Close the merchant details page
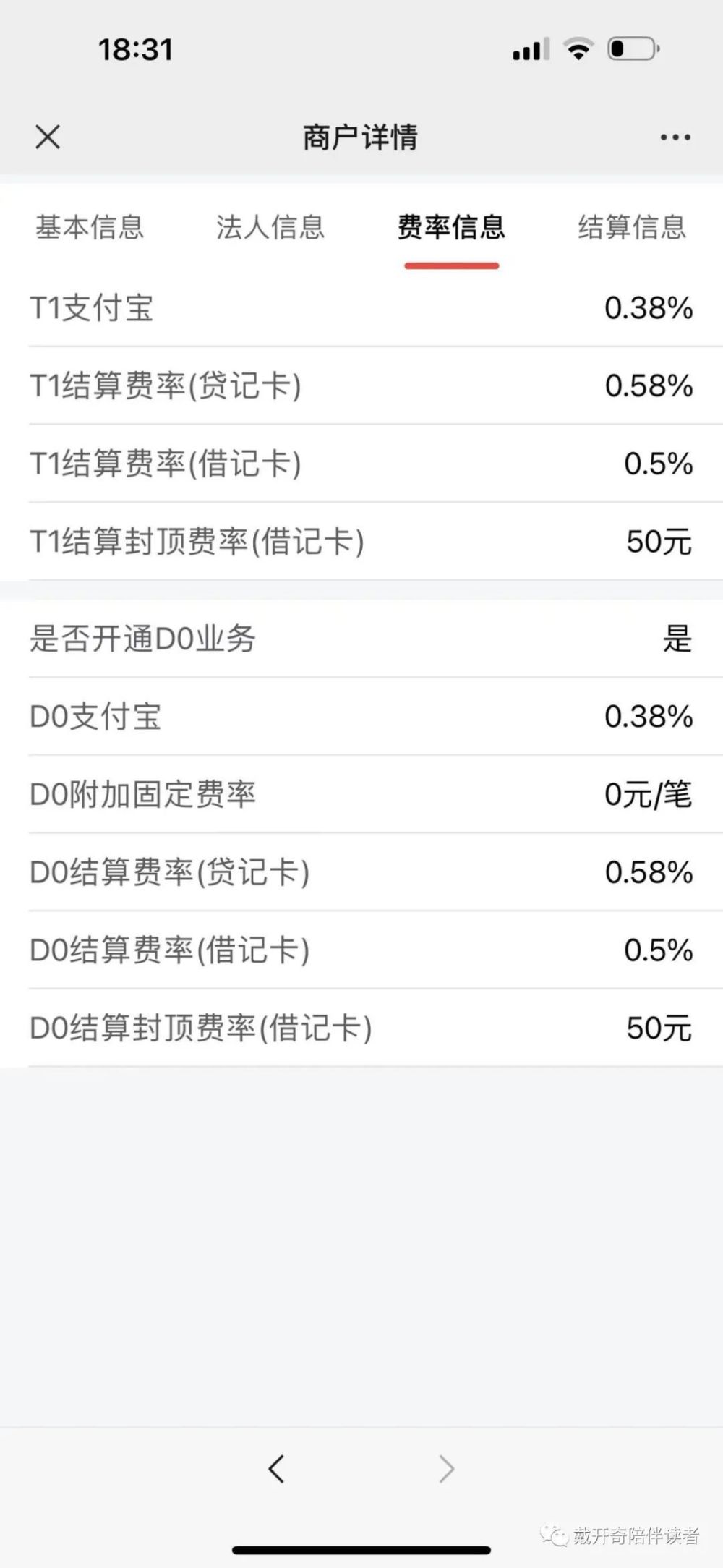Image resolution: width=723 pixels, height=1568 pixels. coord(48,137)
